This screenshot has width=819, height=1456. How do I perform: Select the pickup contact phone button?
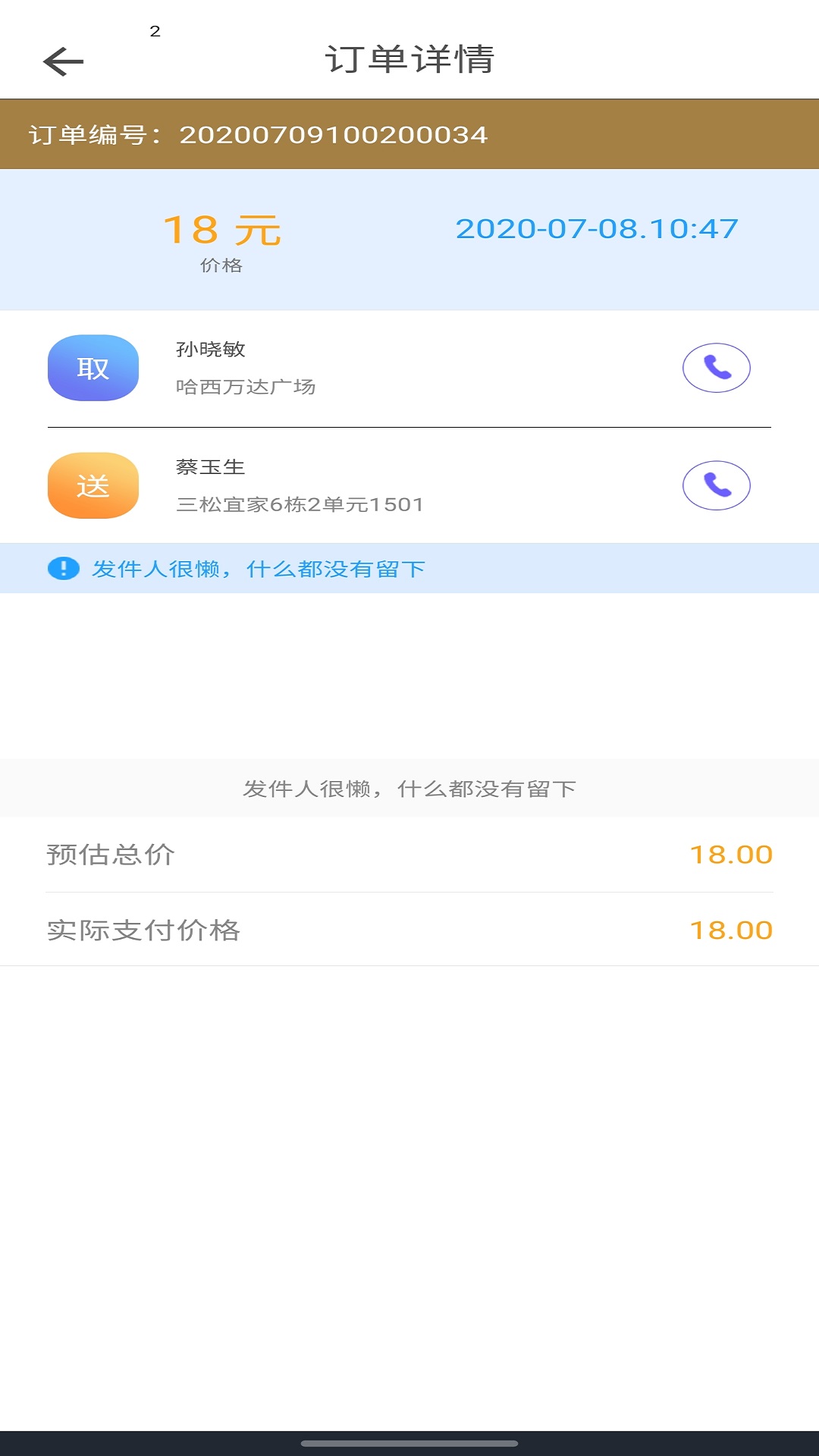point(717,369)
